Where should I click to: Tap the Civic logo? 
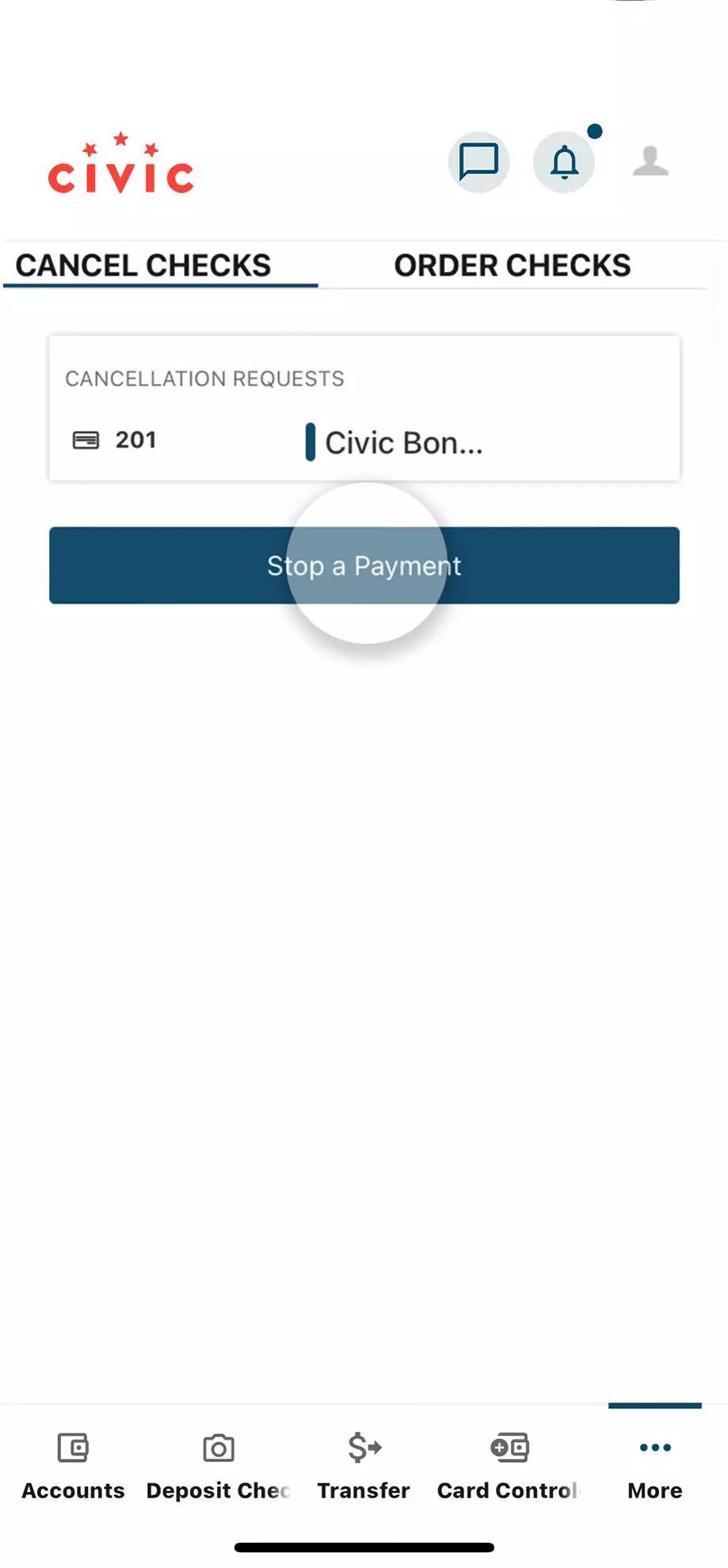coord(120,164)
